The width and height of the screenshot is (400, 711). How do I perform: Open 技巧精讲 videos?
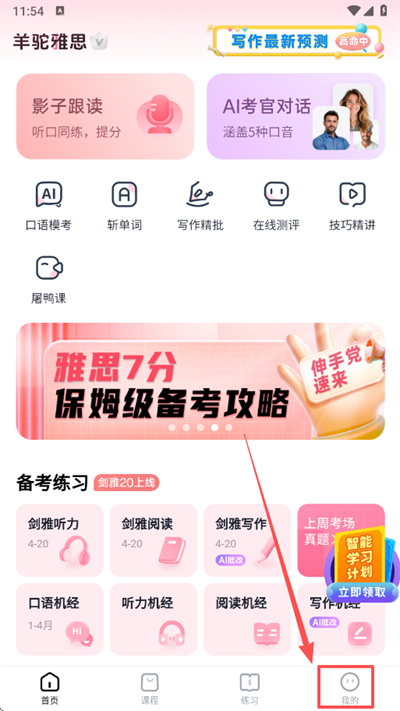coord(352,206)
